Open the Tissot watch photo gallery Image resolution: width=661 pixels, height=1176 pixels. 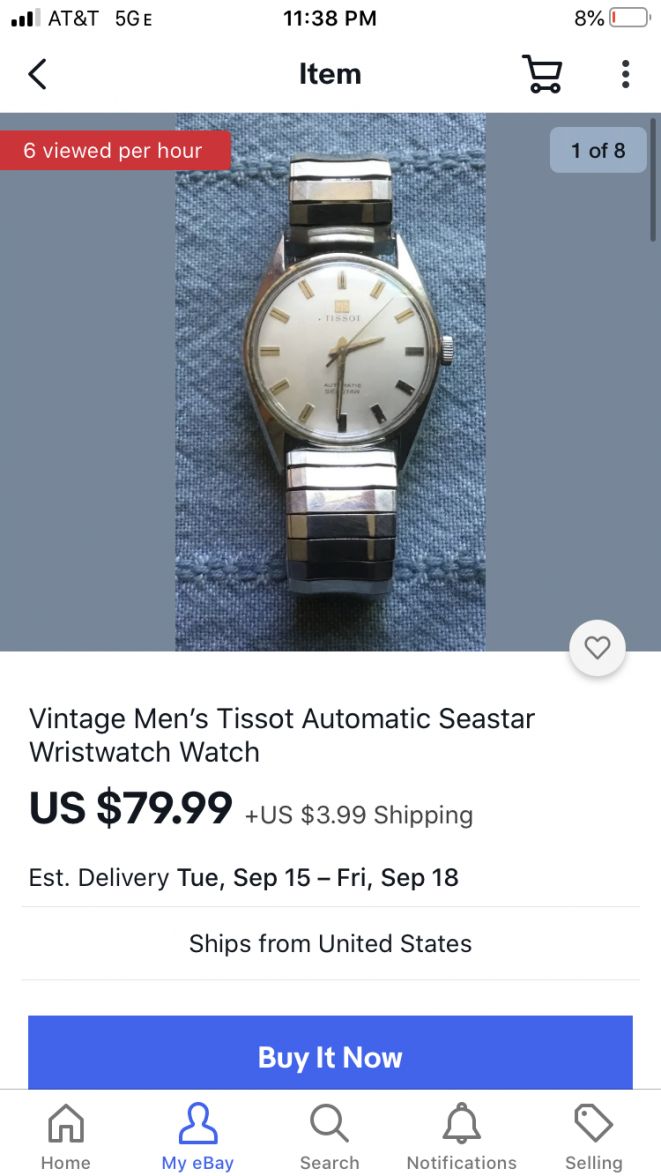[x=330, y=380]
